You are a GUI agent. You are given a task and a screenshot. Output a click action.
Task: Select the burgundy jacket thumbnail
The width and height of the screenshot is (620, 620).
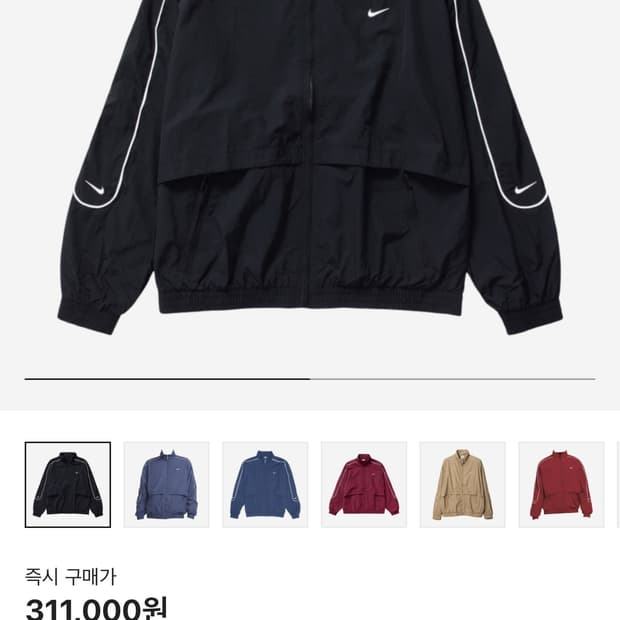364,484
